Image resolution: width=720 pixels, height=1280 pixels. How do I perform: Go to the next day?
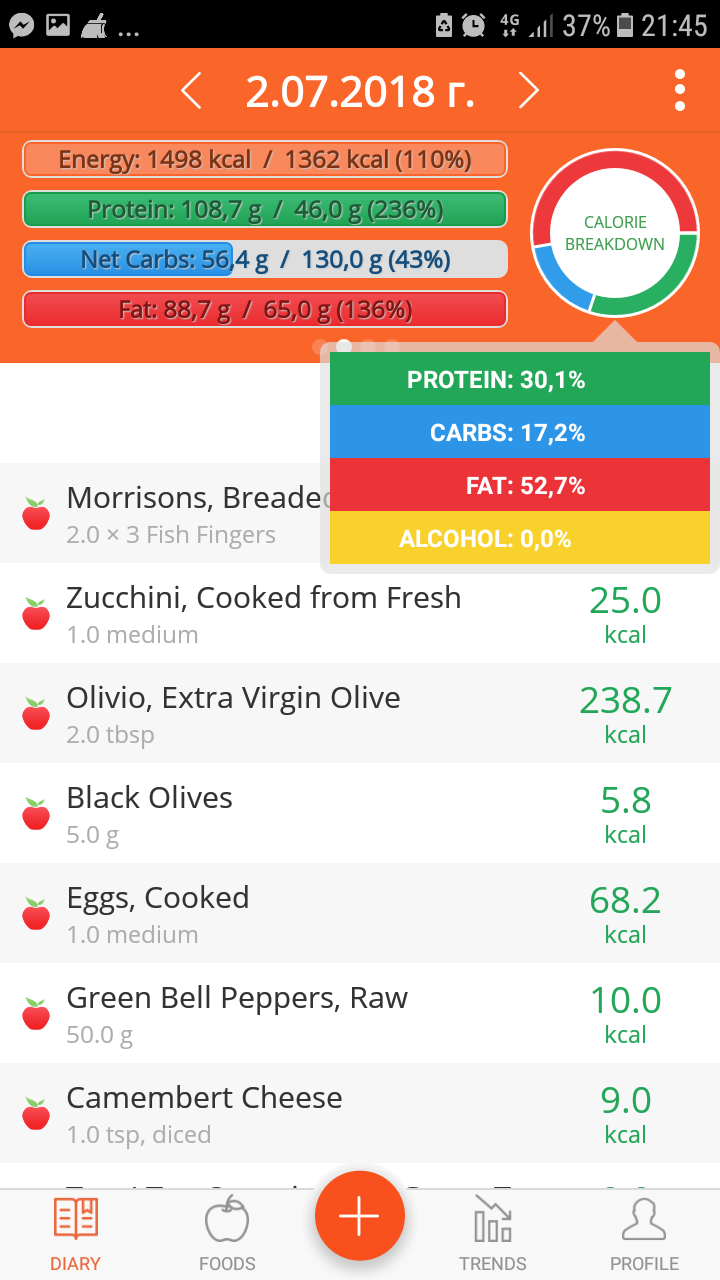pyautogui.click(x=528, y=92)
